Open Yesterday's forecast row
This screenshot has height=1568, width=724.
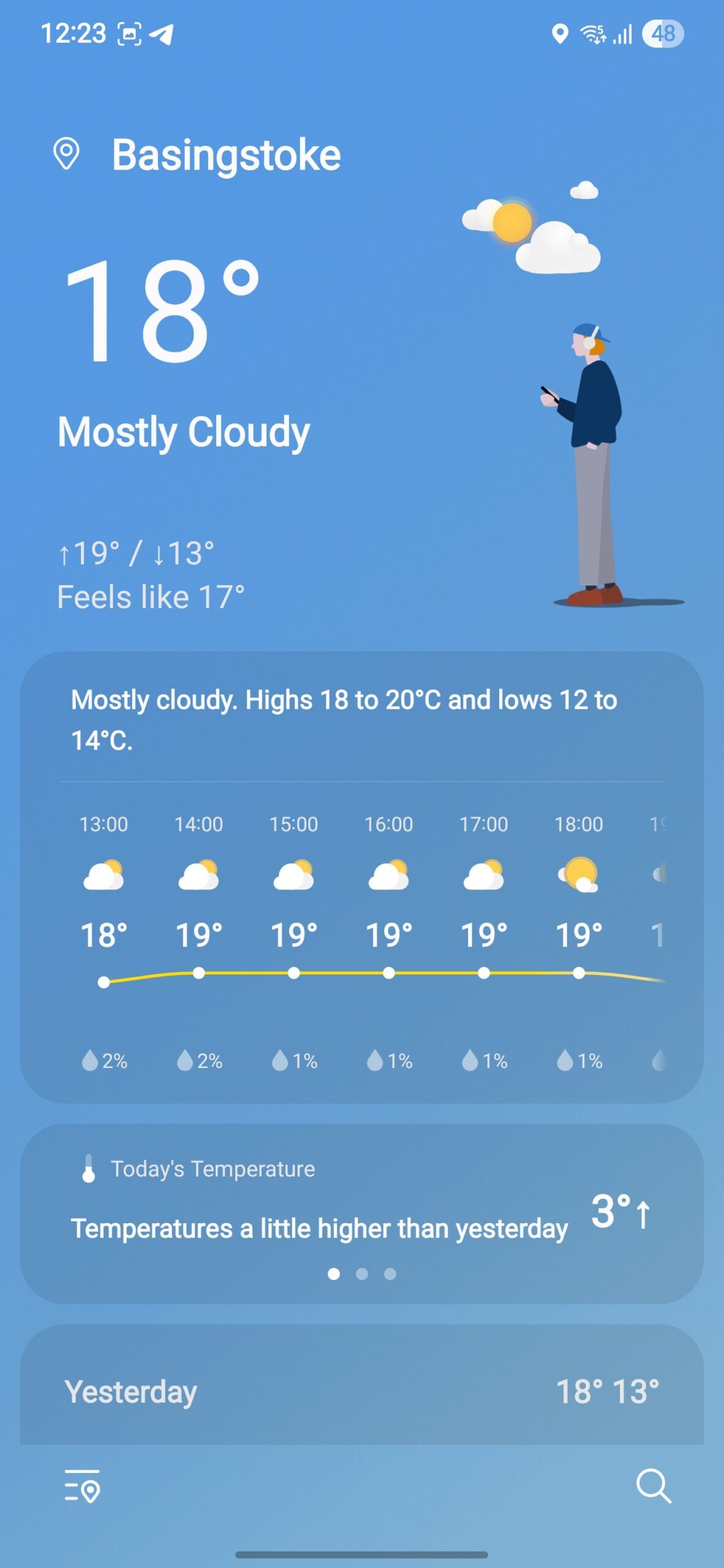[x=361, y=1392]
